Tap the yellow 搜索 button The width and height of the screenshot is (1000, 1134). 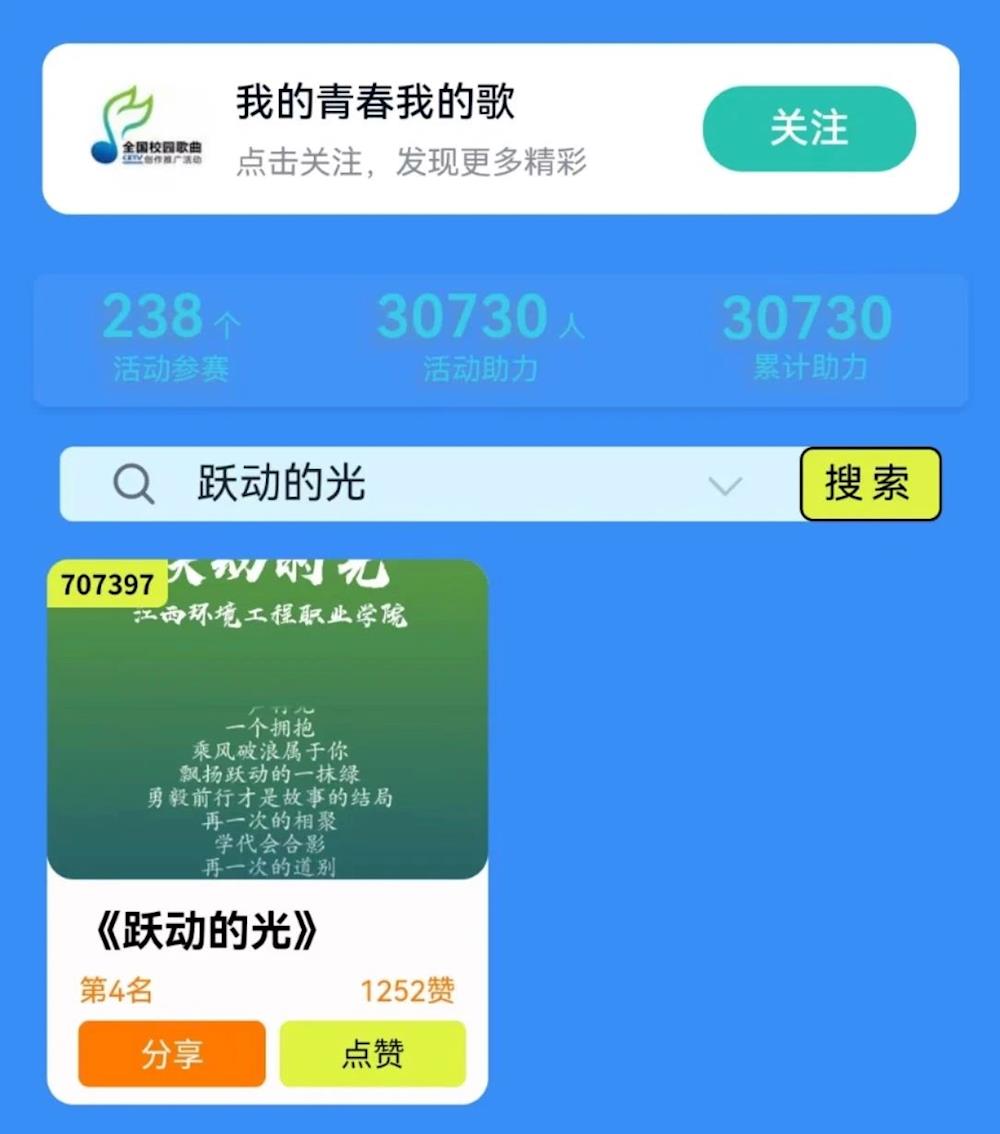(870, 484)
